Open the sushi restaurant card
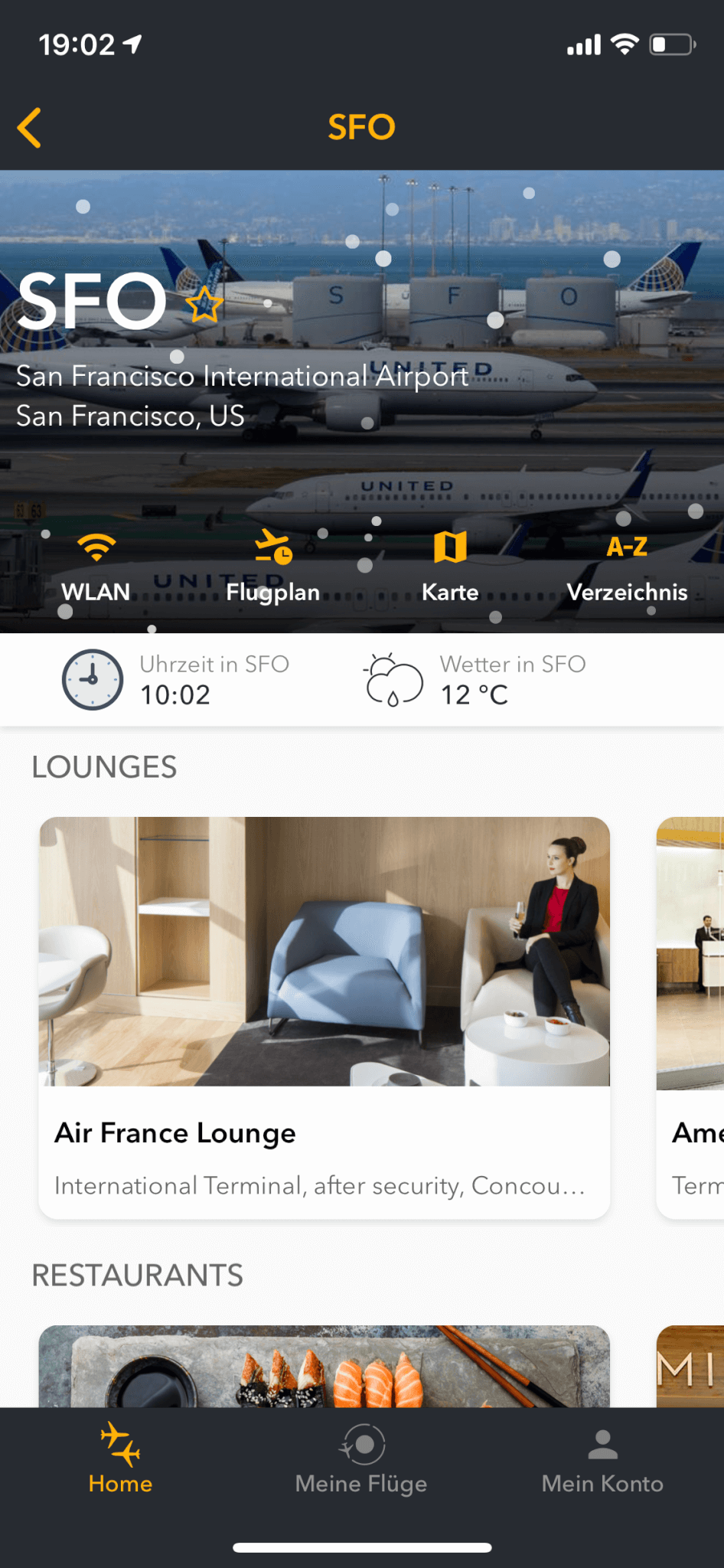Screen dimensions: 724x1568 [324, 1367]
